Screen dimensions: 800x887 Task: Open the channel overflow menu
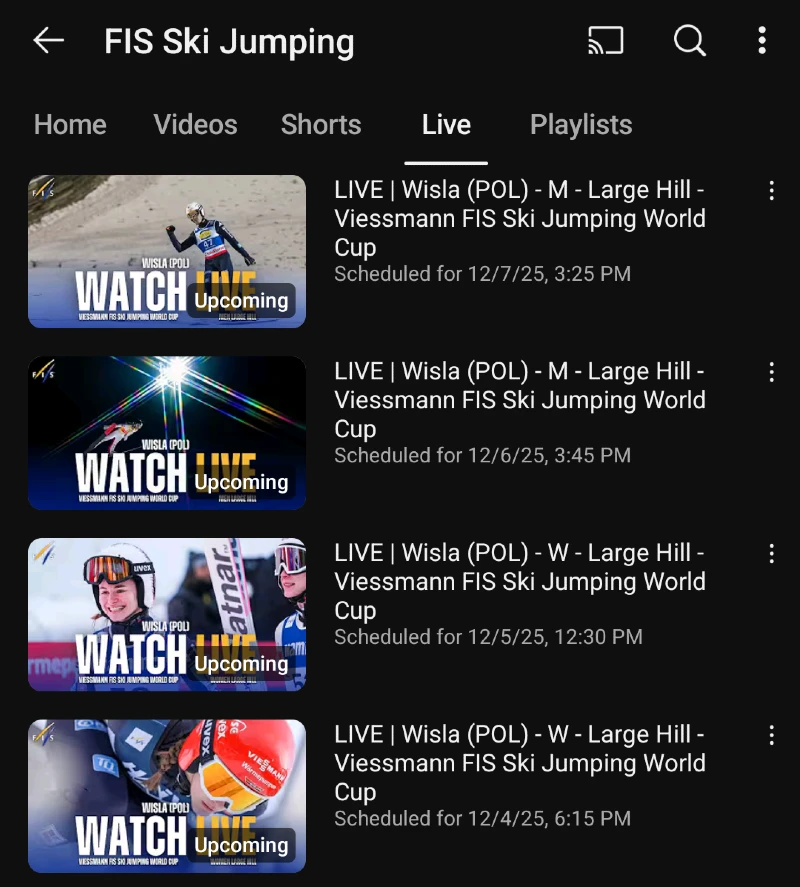tap(762, 41)
